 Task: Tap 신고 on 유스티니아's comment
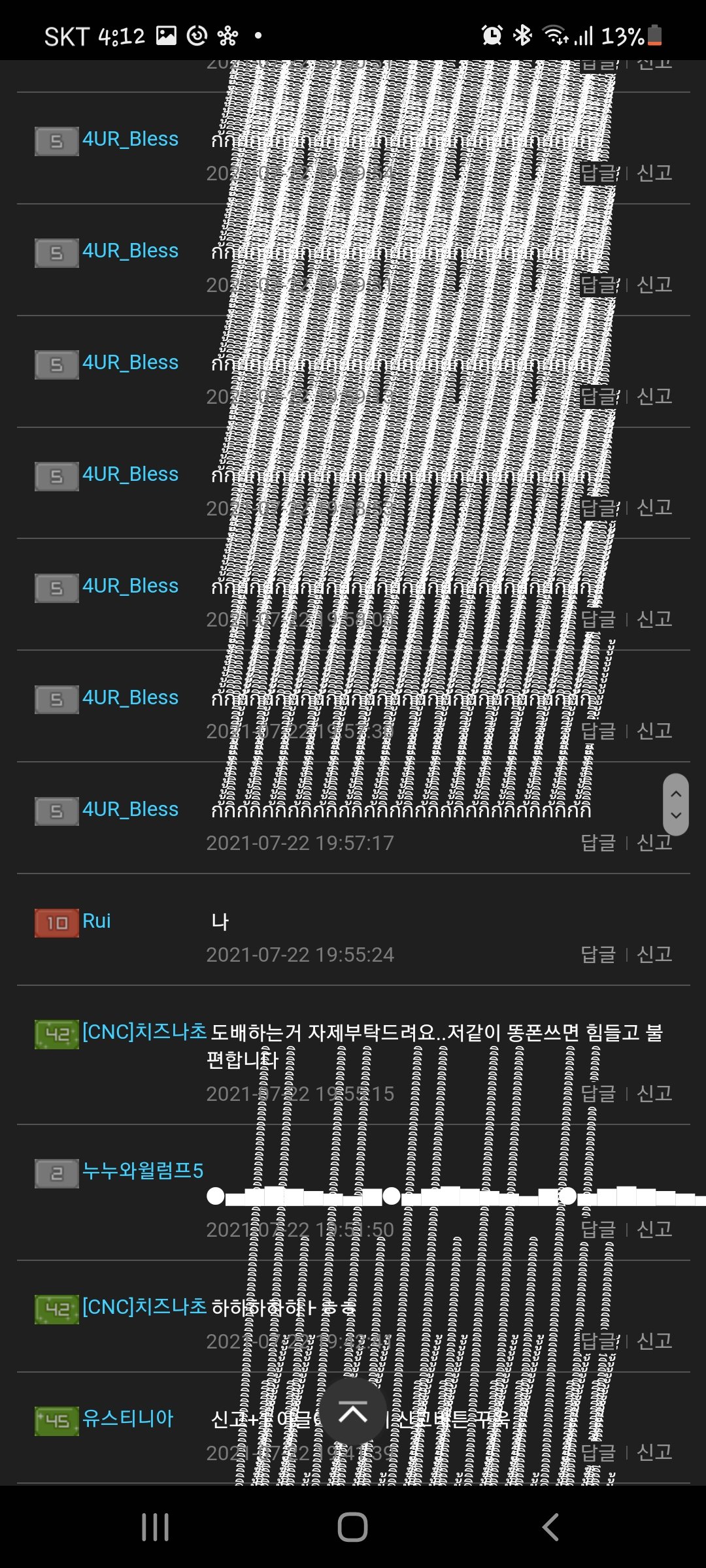[x=654, y=1452]
